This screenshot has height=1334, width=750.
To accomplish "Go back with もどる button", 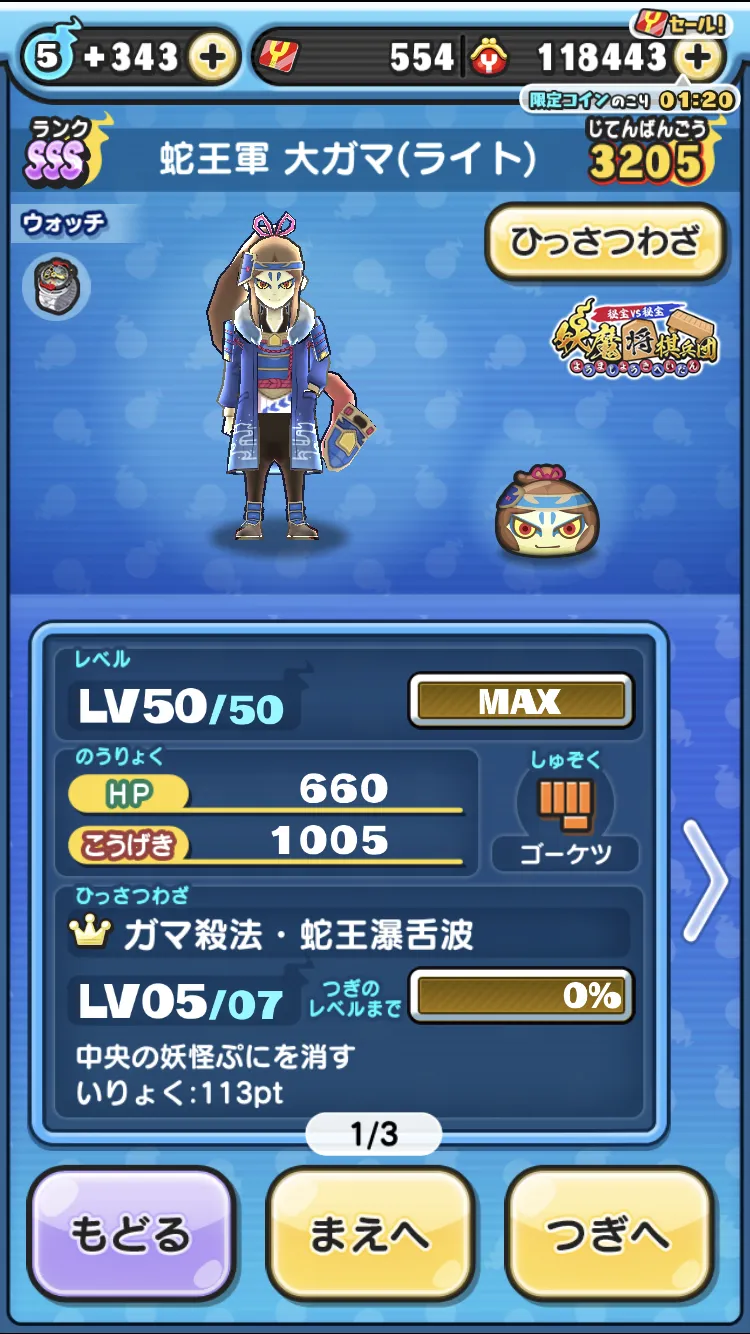I will coord(131,1233).
